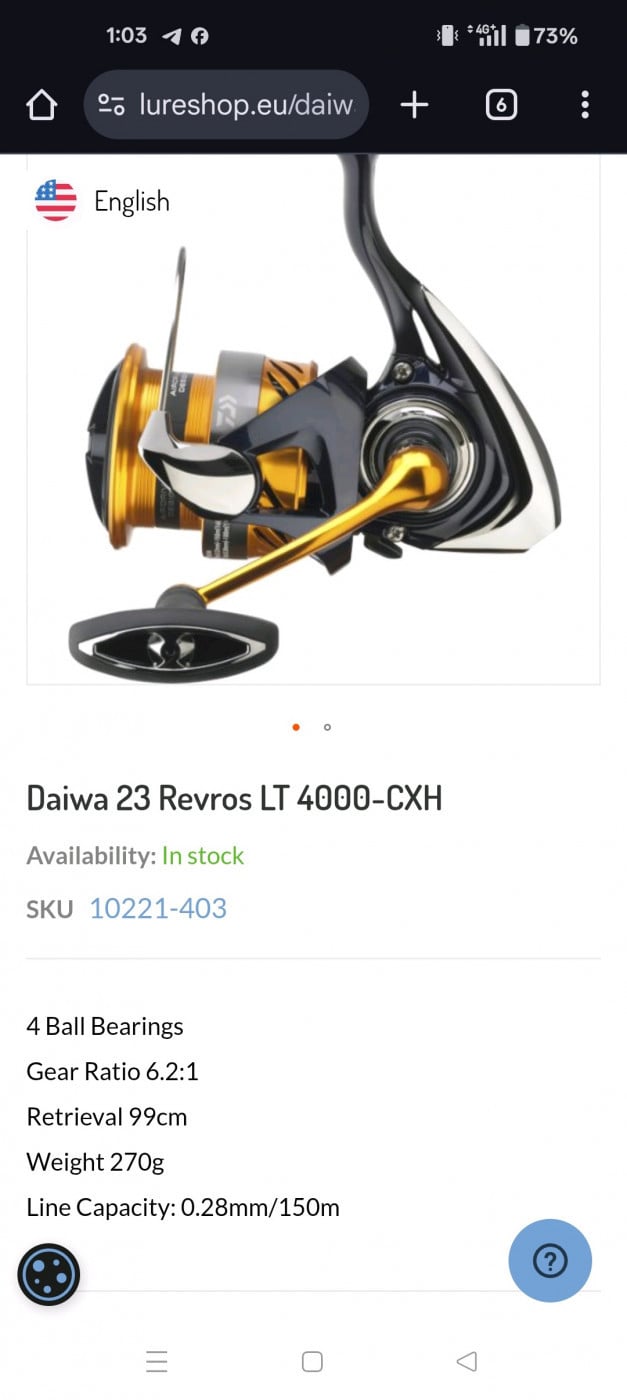
Task: Open the help question mark button
Action: (x=550, y=1261)
